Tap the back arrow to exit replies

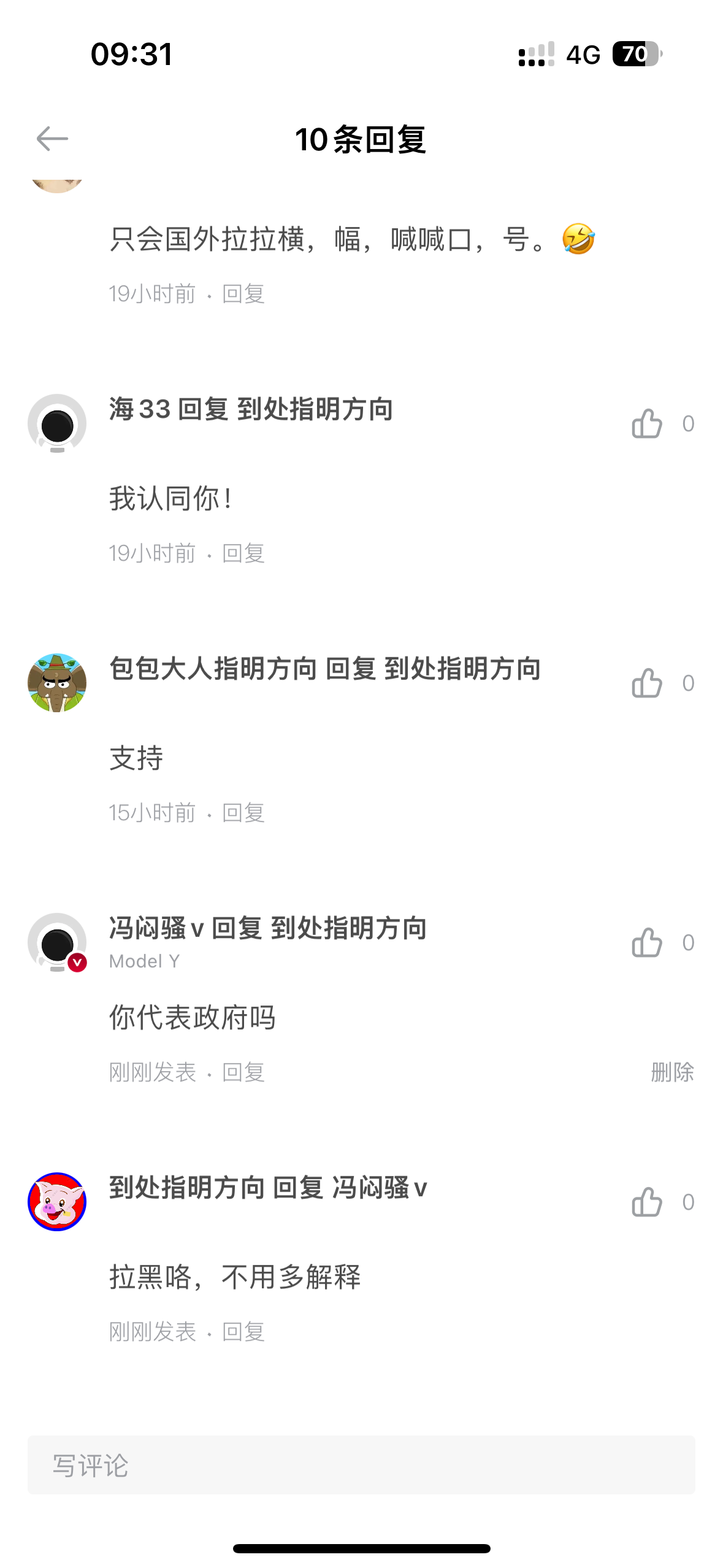(x=52, y=138)
